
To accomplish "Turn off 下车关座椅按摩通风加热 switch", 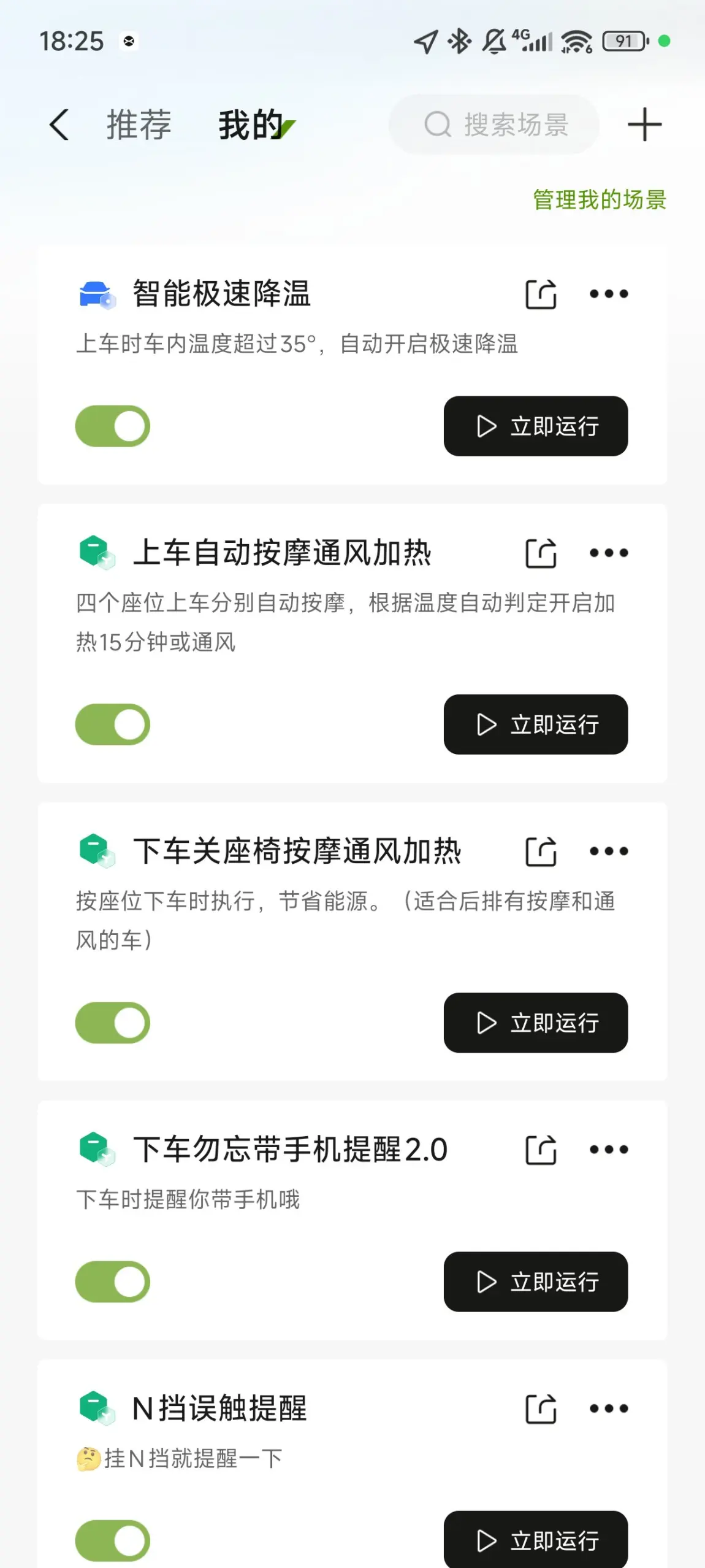I will click(x=112, y=1023).
